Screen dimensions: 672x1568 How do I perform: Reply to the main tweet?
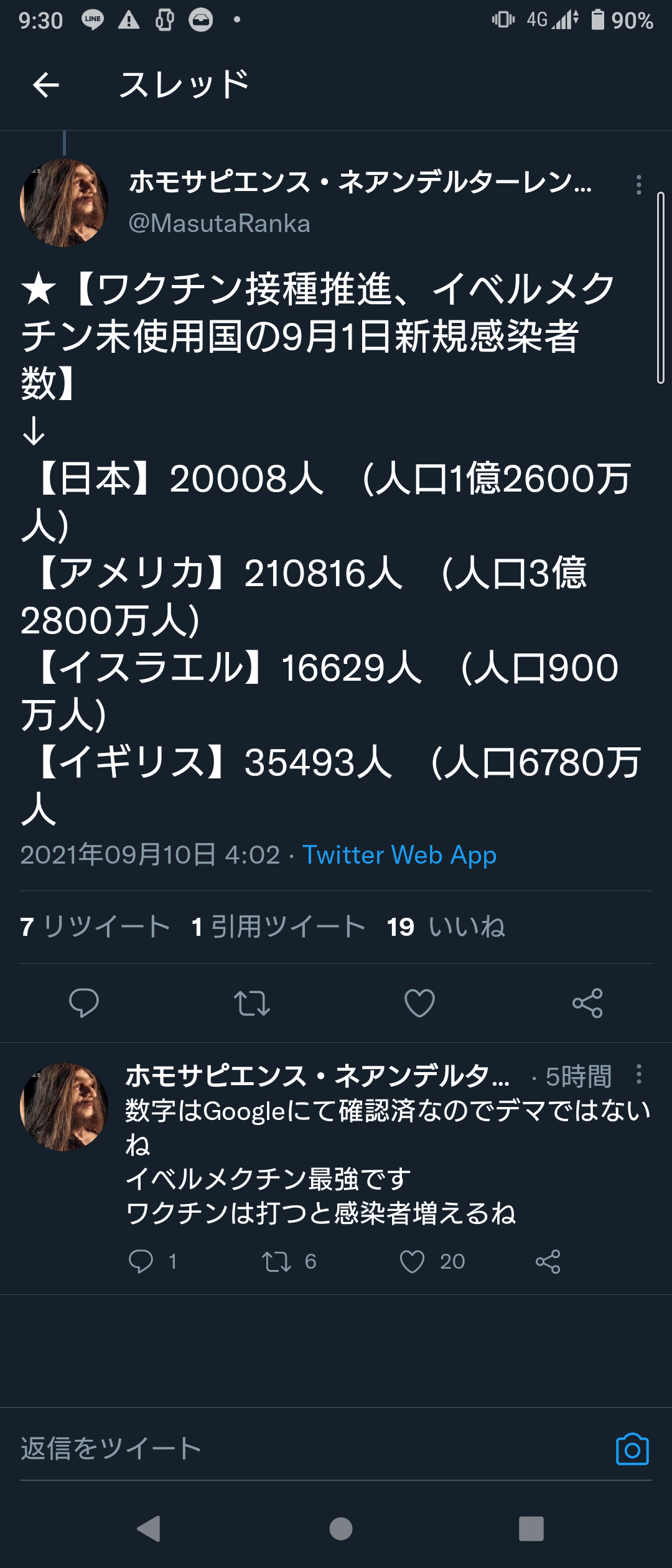[x=84, y=1002]
